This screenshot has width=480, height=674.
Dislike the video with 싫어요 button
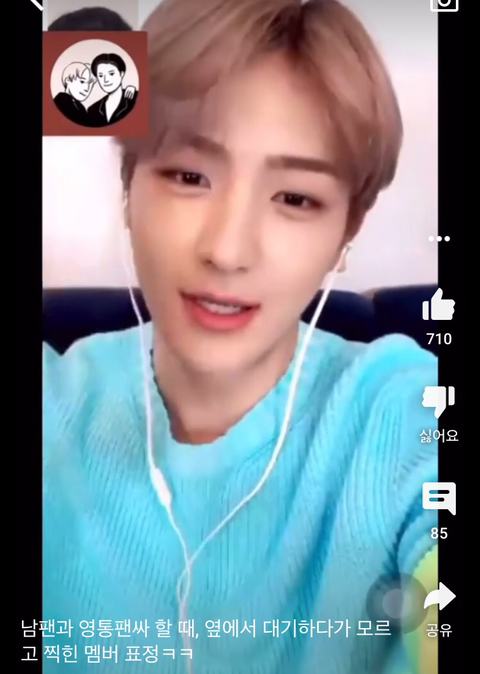coord(438,402)
